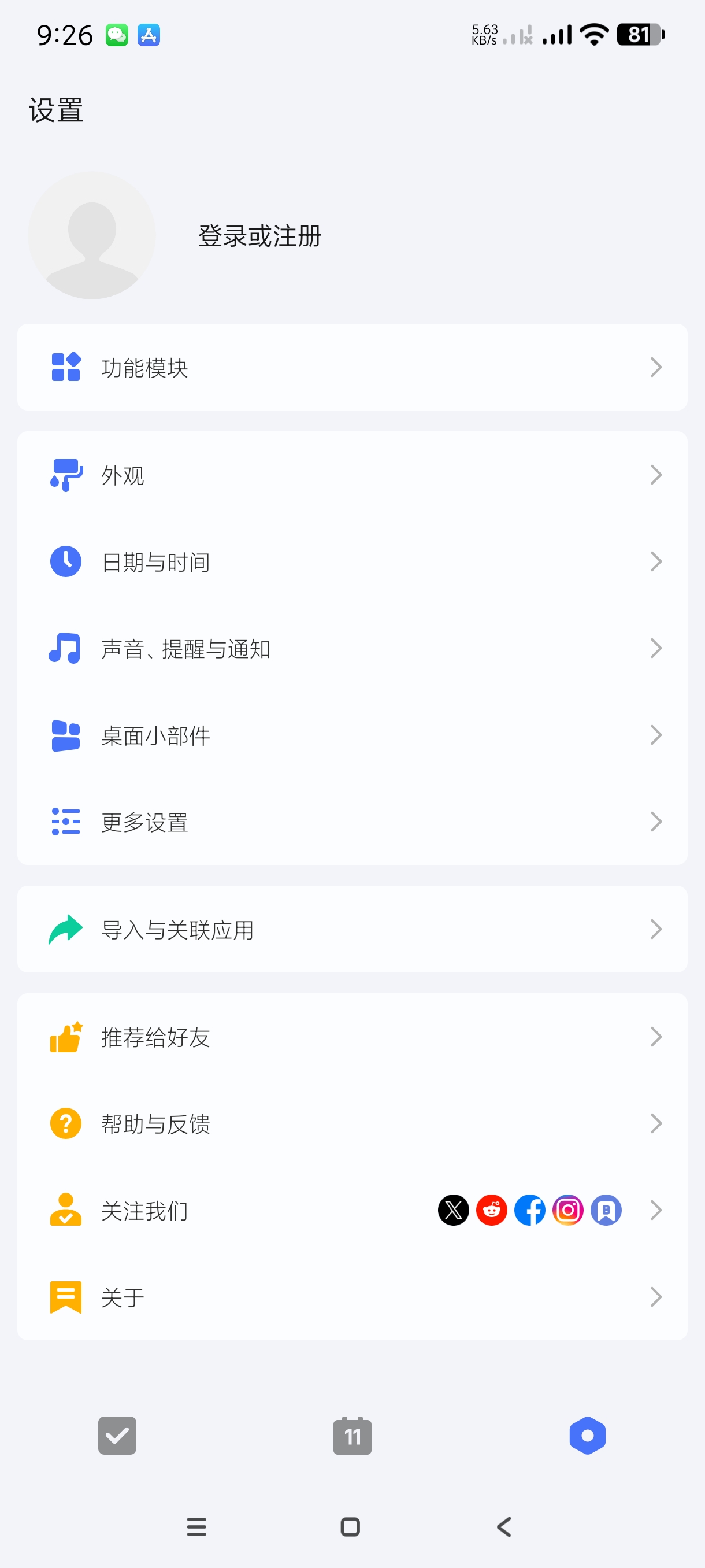The image size is (705, 1568).
Task: Tap 登录或注册 to sign in
Action: coord(259,236)
